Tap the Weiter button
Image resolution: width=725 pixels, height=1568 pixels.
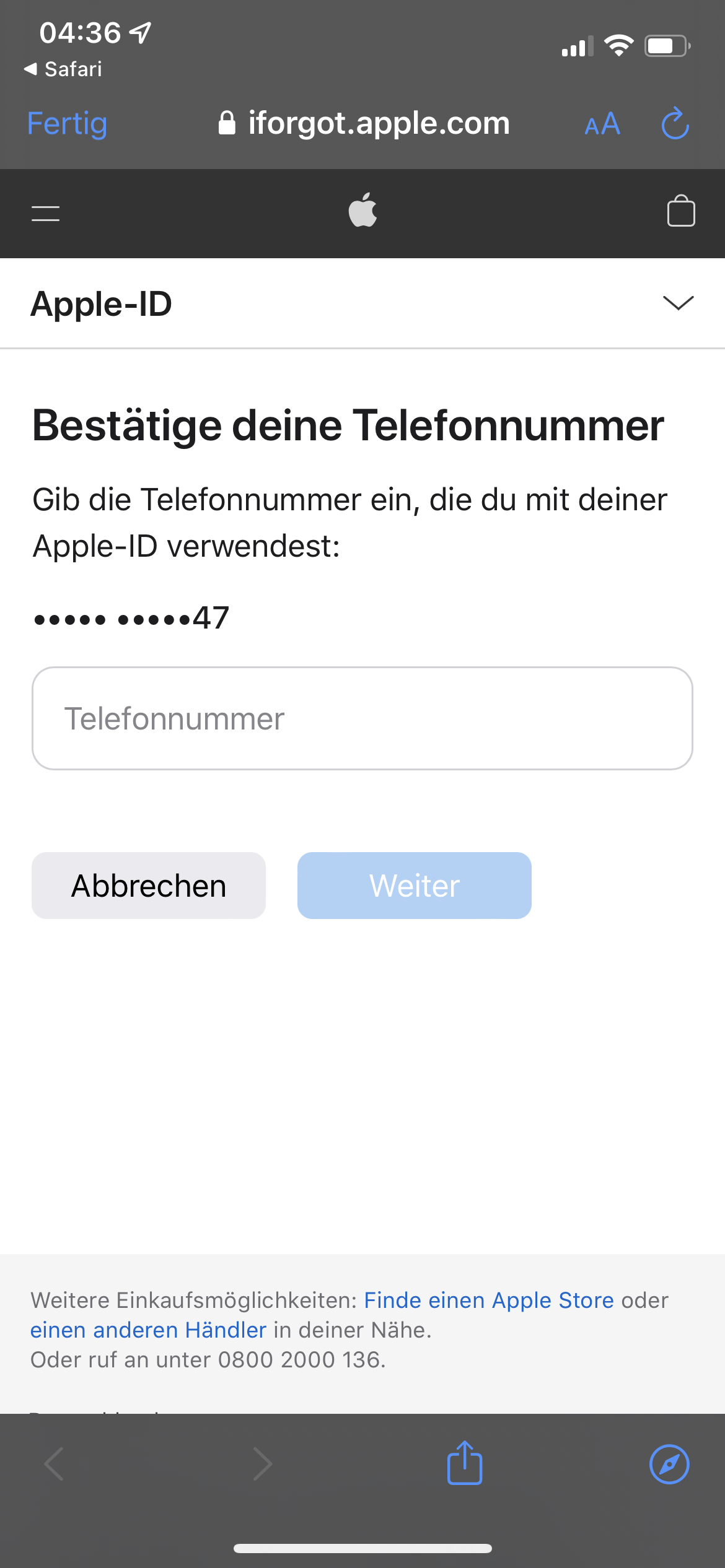(414, 885)
